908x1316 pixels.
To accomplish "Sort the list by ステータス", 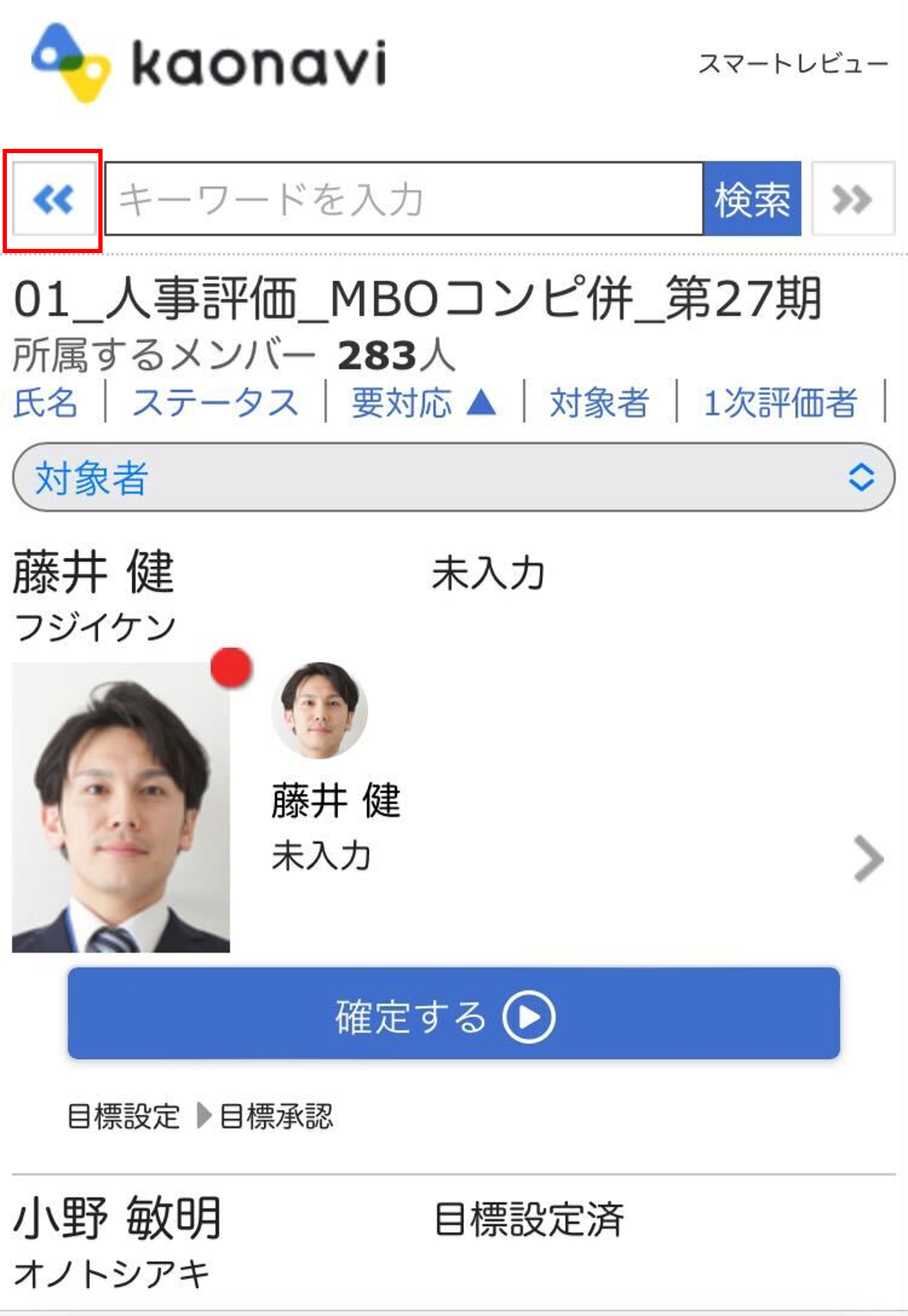I will click(215, 403).
